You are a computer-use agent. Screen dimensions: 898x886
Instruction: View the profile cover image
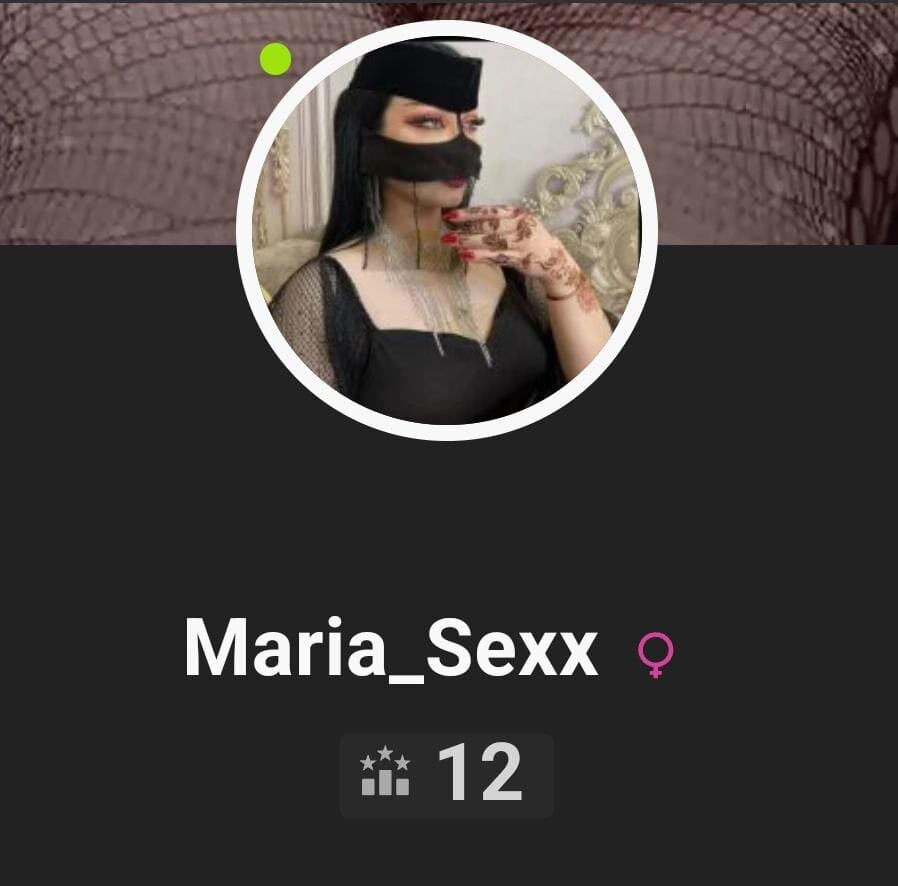click(120, 120)
